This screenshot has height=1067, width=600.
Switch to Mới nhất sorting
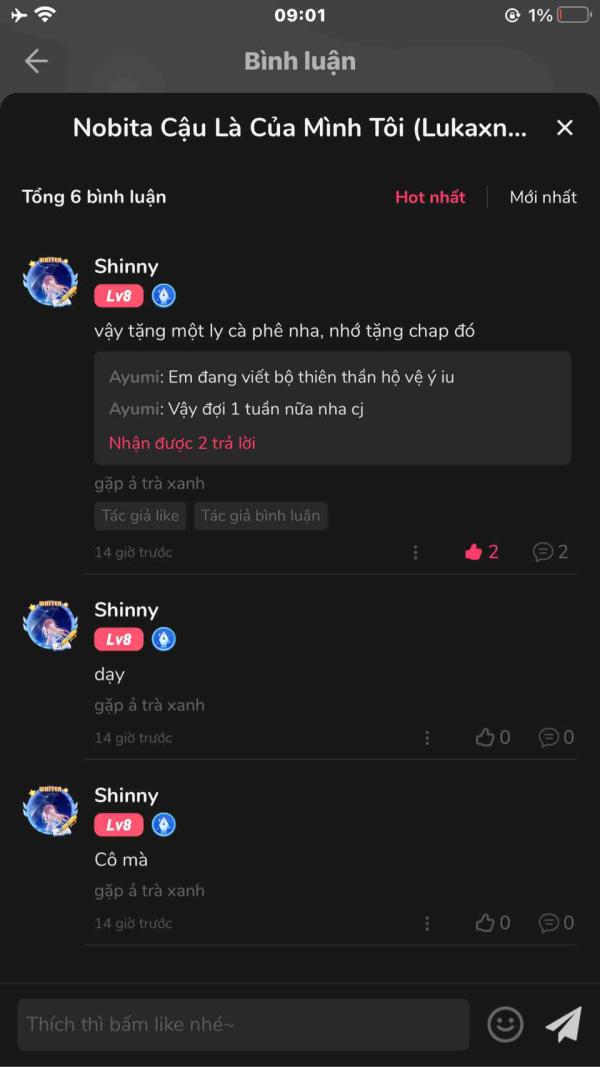543,197
